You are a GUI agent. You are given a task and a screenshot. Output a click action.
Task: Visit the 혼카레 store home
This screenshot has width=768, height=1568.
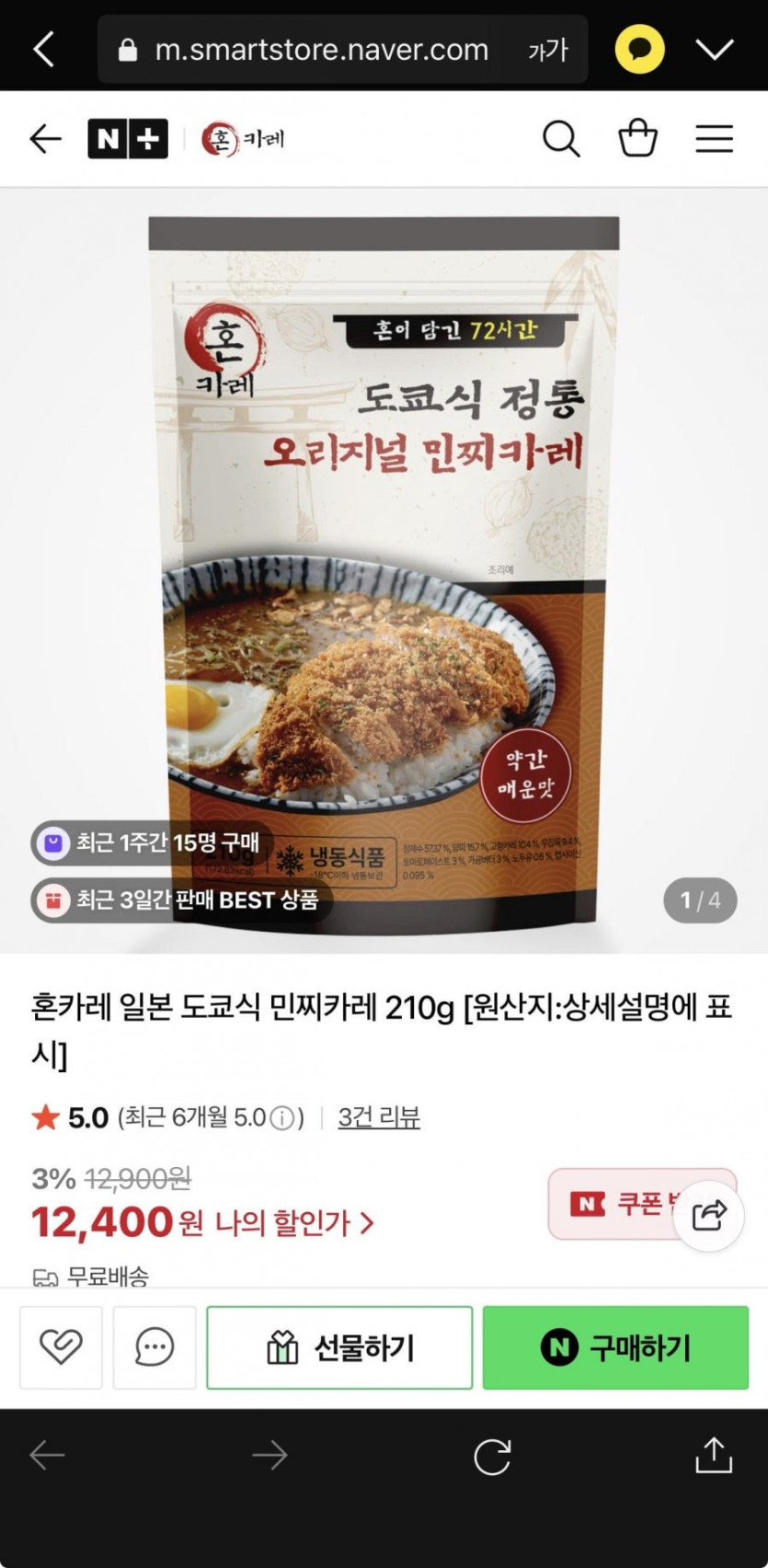pyautogui.click(x=244, y=139)
